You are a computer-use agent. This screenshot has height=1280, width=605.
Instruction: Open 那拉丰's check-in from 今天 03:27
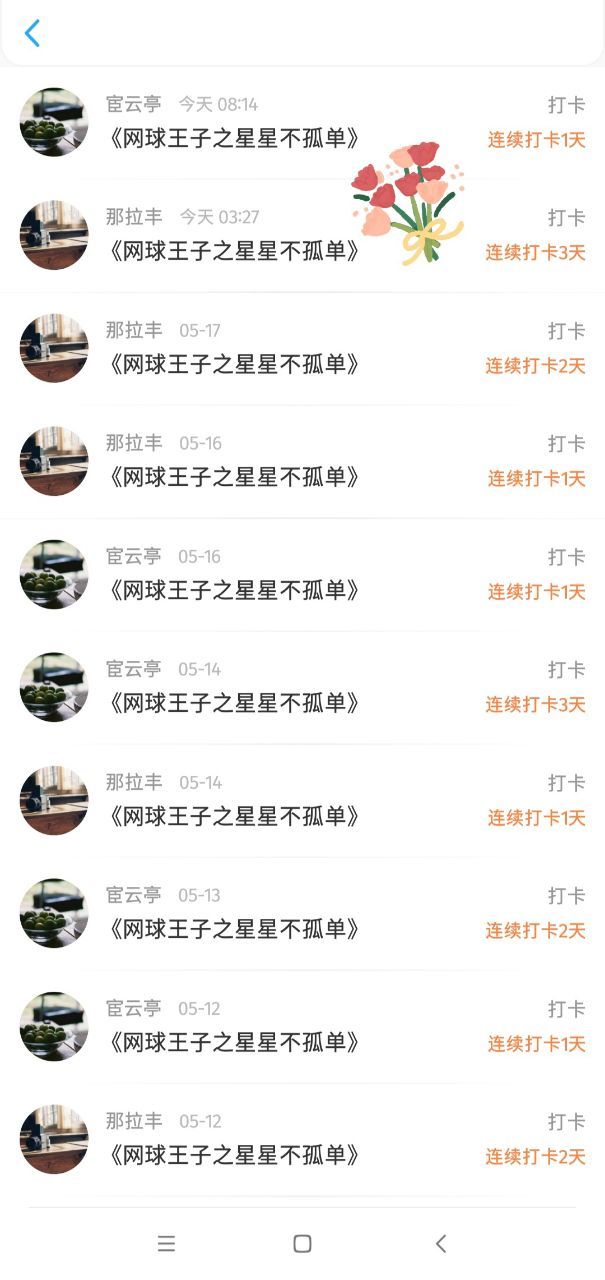tap(302, 236)
